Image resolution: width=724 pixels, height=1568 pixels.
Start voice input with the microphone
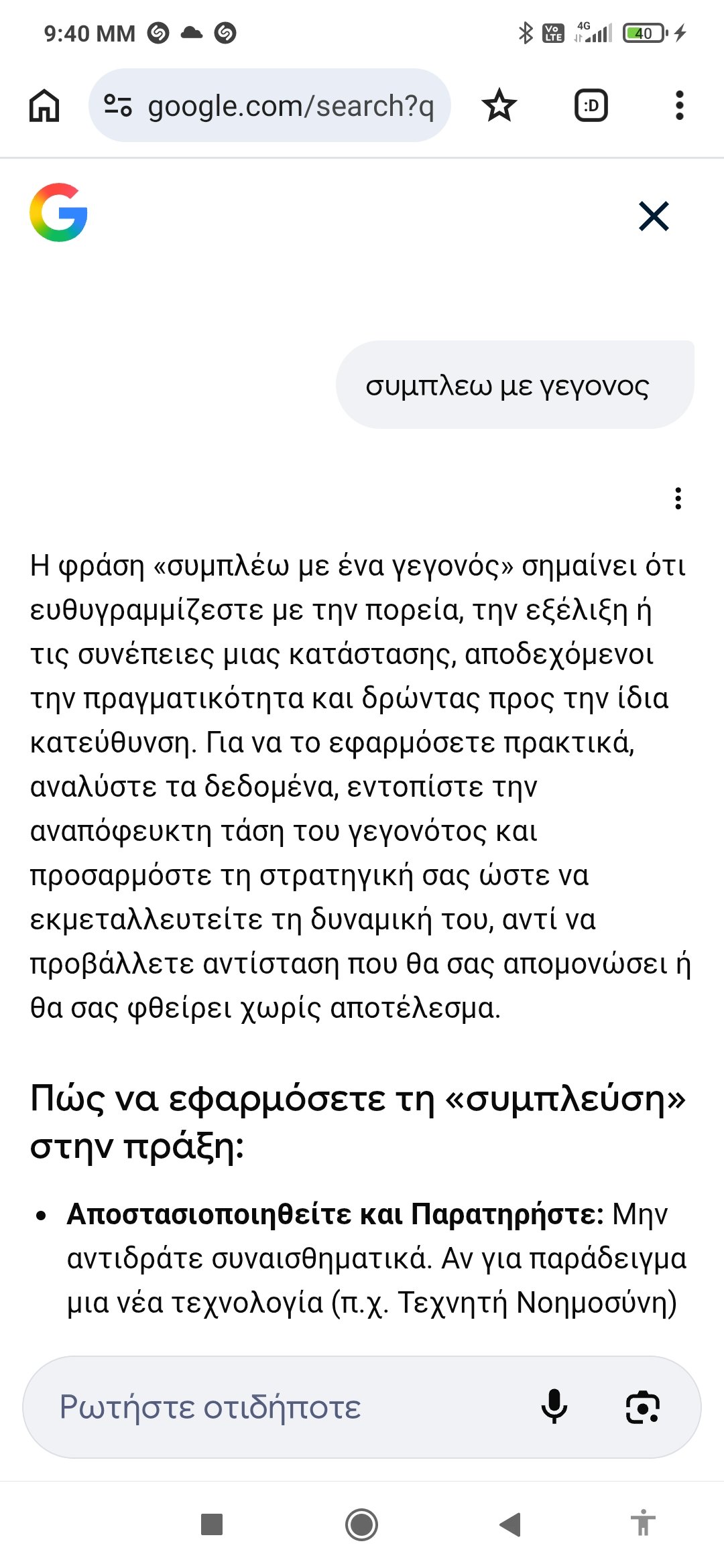554,1407
